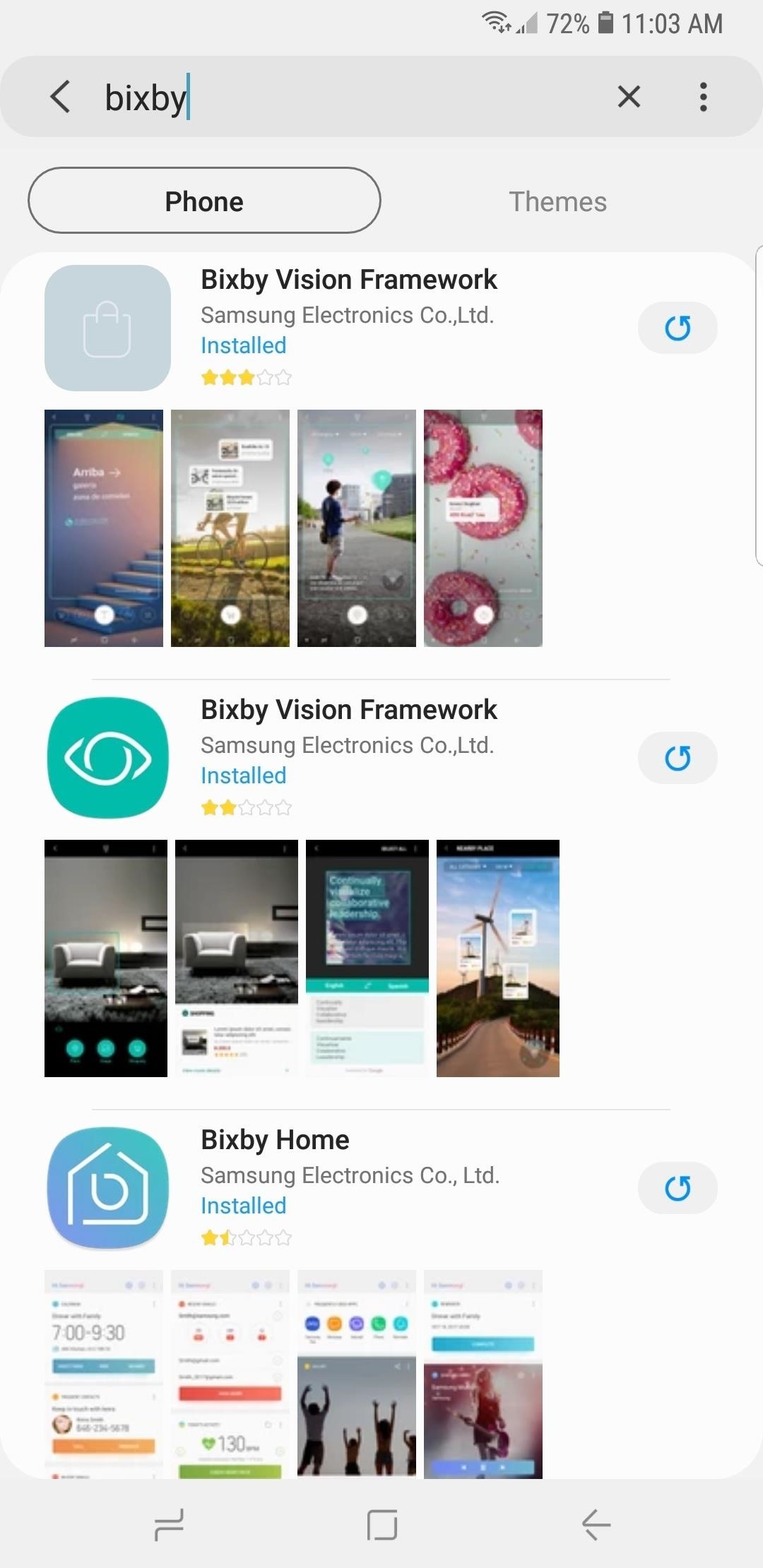Open the three-dot overflow menu
The width and height of the screenshot is (763, 1568).
pos(703,97)
